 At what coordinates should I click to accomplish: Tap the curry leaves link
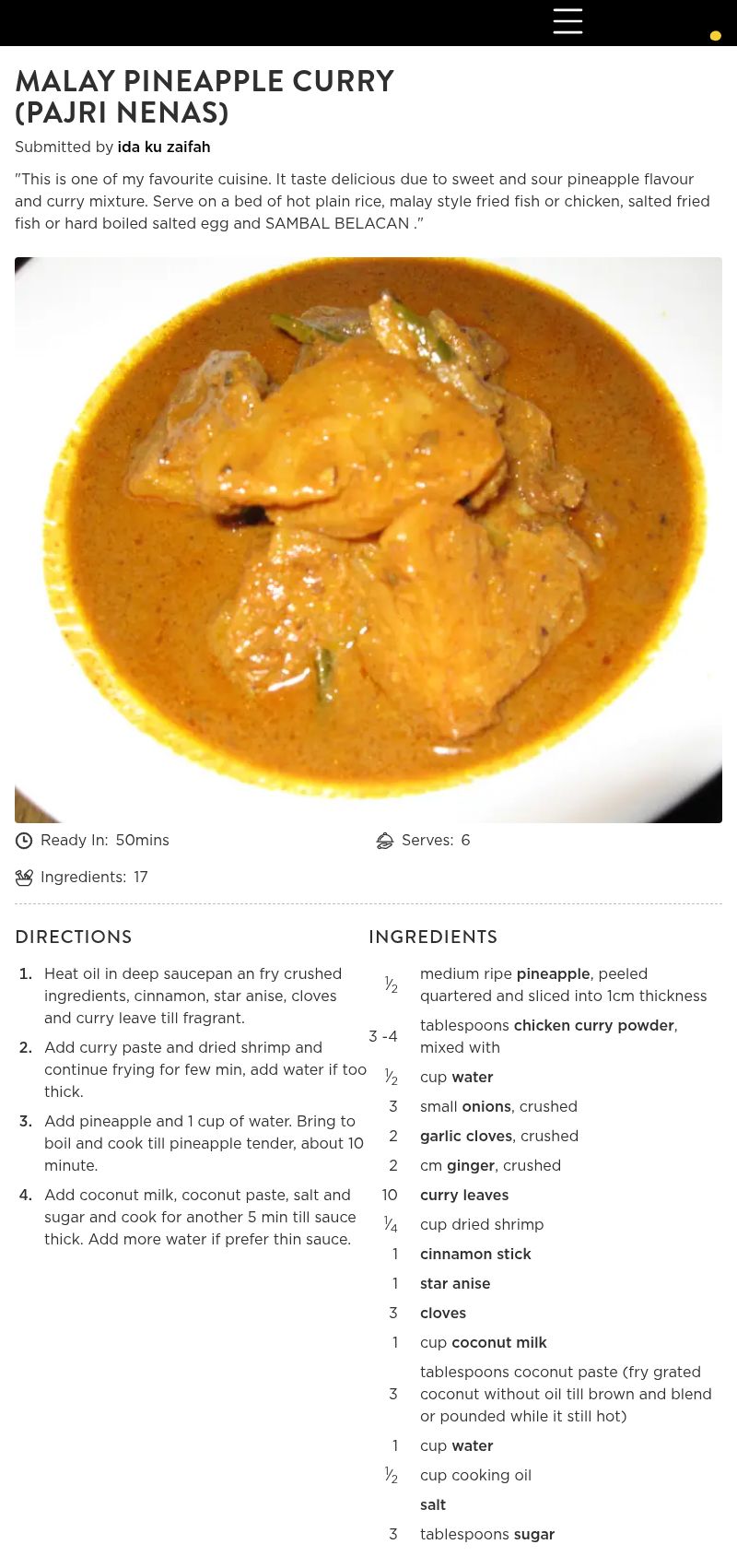[464, 1195]
